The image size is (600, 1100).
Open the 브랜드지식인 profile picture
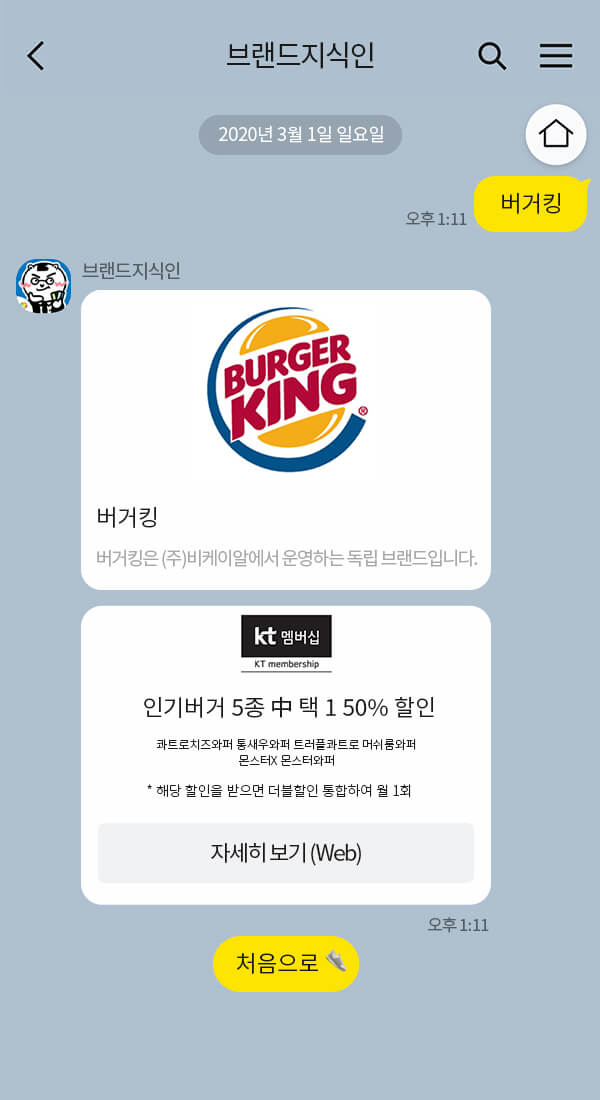pos(43,286)
